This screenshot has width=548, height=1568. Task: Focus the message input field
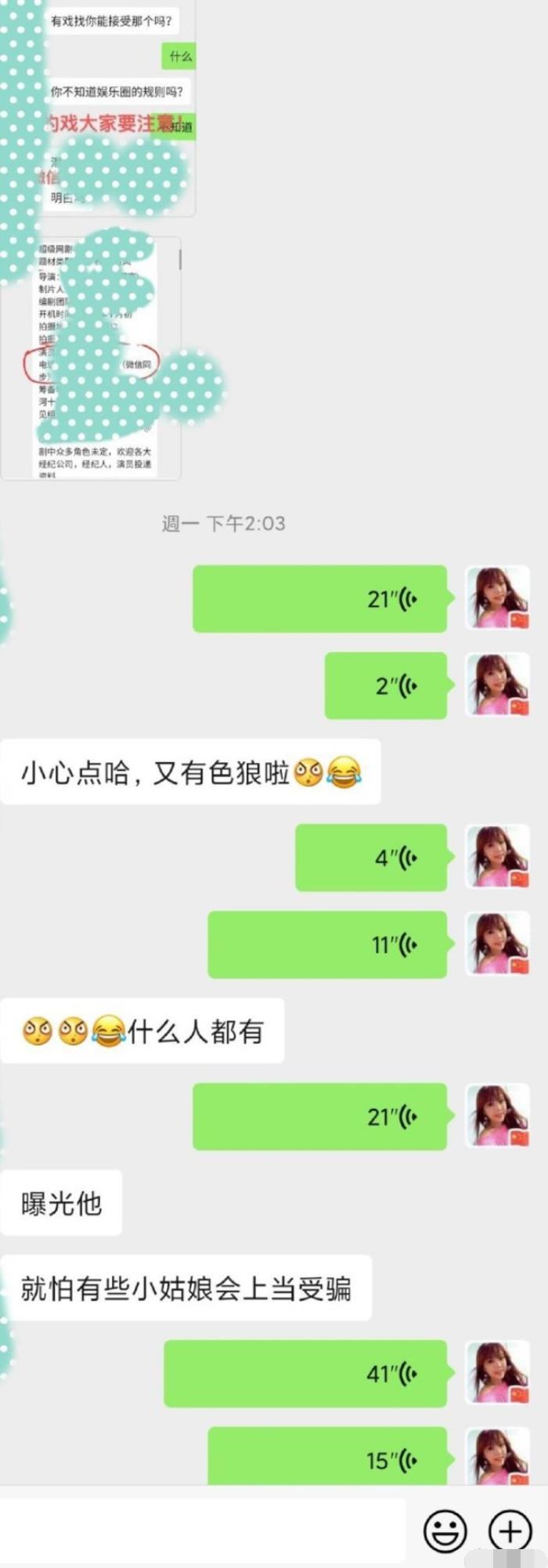pos(204,1531)
